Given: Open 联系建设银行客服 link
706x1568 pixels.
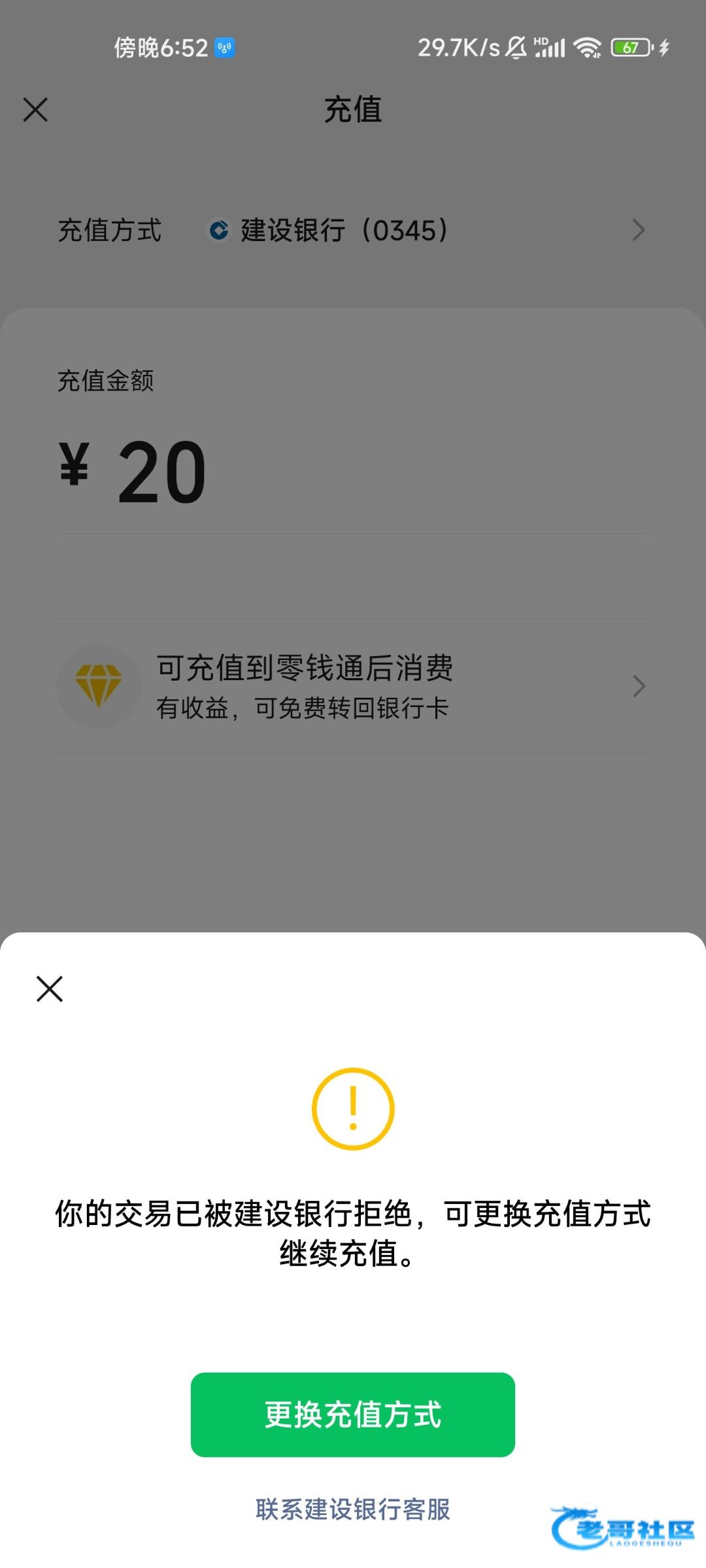Looking at the screenshot, I should pyautogui.click(x=352, y=1509).
